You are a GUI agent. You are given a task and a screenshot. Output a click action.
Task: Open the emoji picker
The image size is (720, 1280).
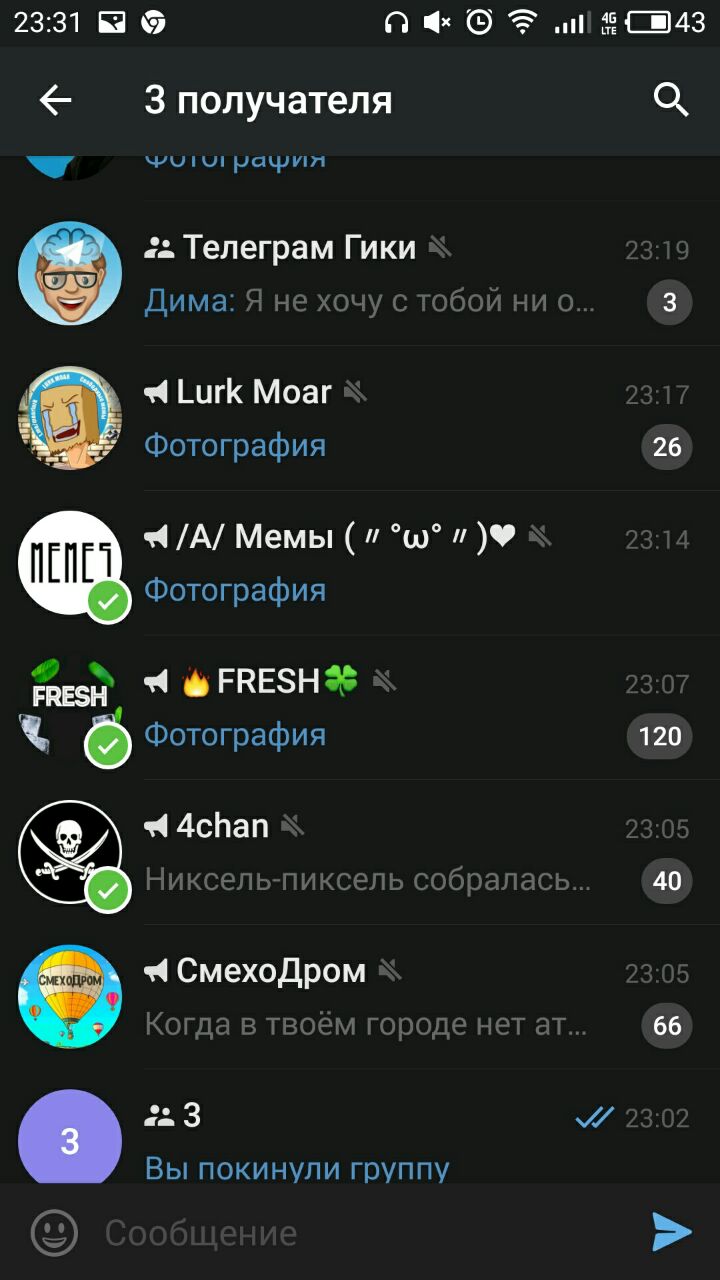coord(54,1232)
